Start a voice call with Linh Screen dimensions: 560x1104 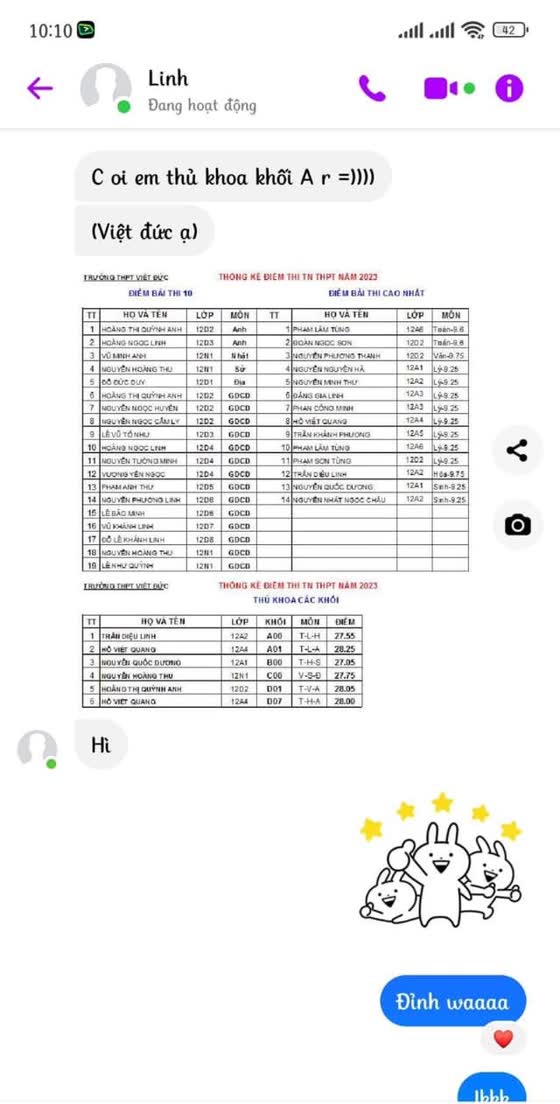pos(372,88)
